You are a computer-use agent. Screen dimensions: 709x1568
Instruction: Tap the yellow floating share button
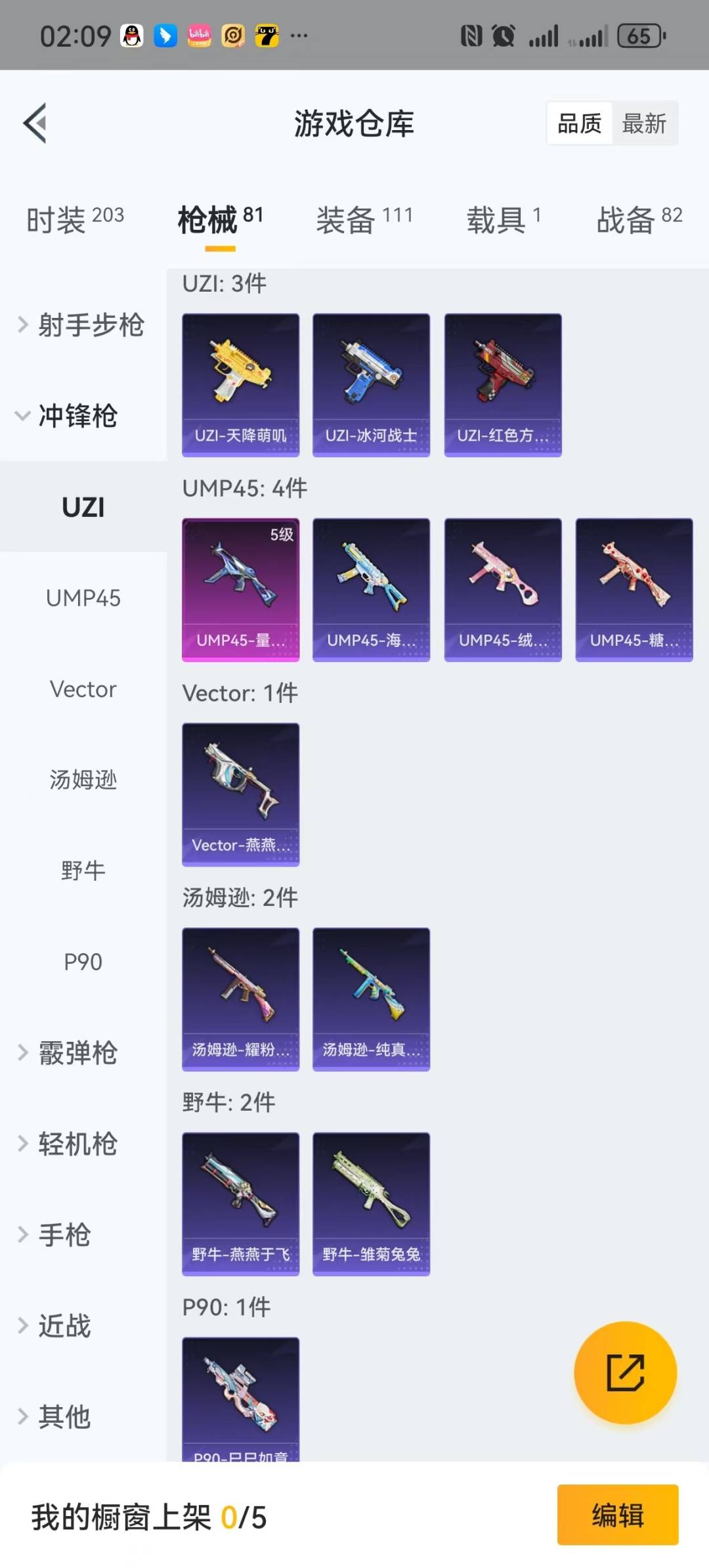point(625,1373)
